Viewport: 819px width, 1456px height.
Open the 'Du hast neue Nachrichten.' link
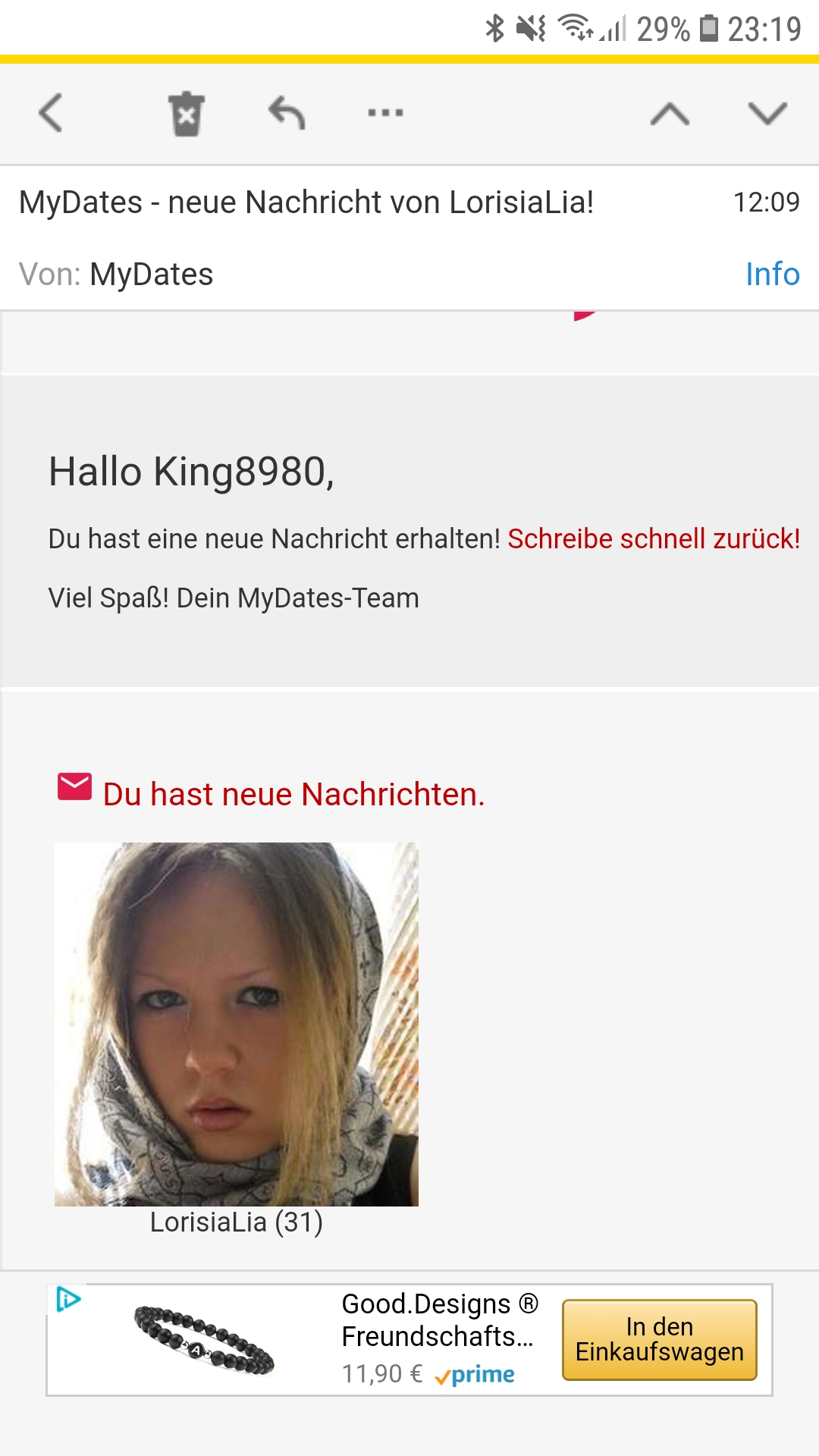[293, 795]
